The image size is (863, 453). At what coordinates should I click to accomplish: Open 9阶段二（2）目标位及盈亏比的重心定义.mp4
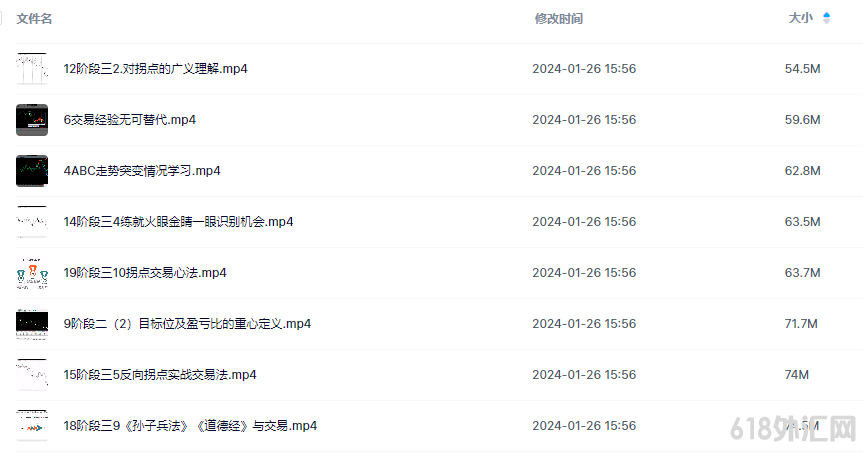(186, 324)
